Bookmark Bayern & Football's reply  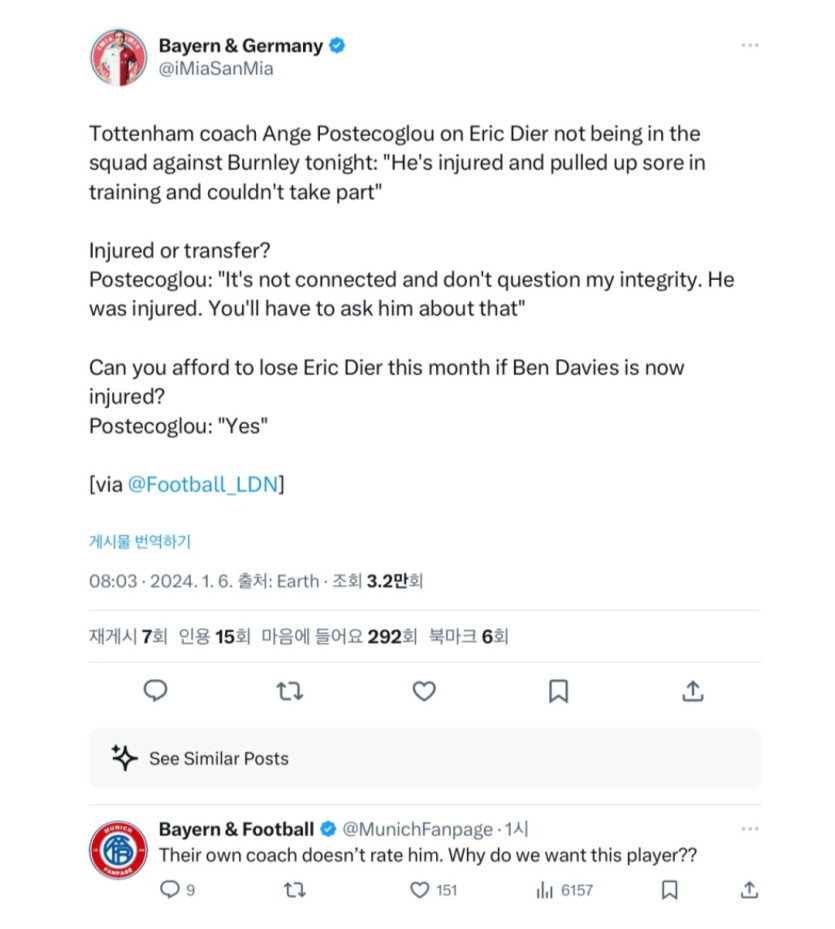point(670,889)
